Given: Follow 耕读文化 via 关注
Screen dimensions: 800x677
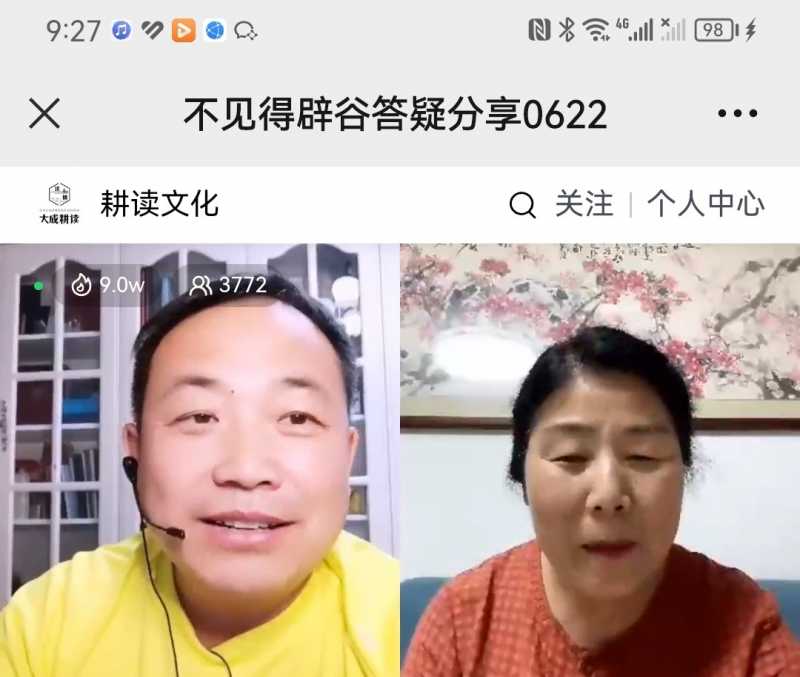Looking at the screenshot, I should [584, 204].
